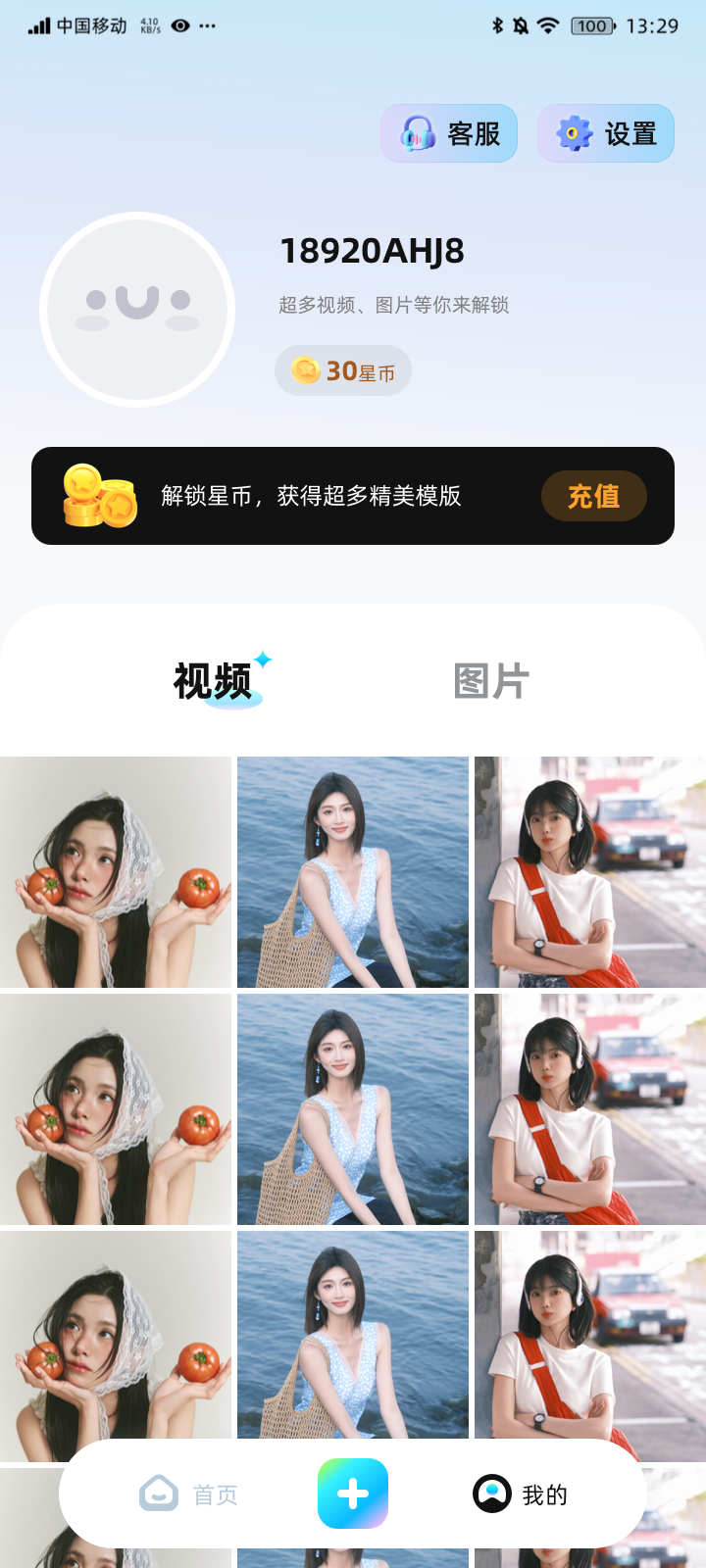Open first video of woman by the sea
This screenshot has height=1568, width=706.
coord(353,872)
